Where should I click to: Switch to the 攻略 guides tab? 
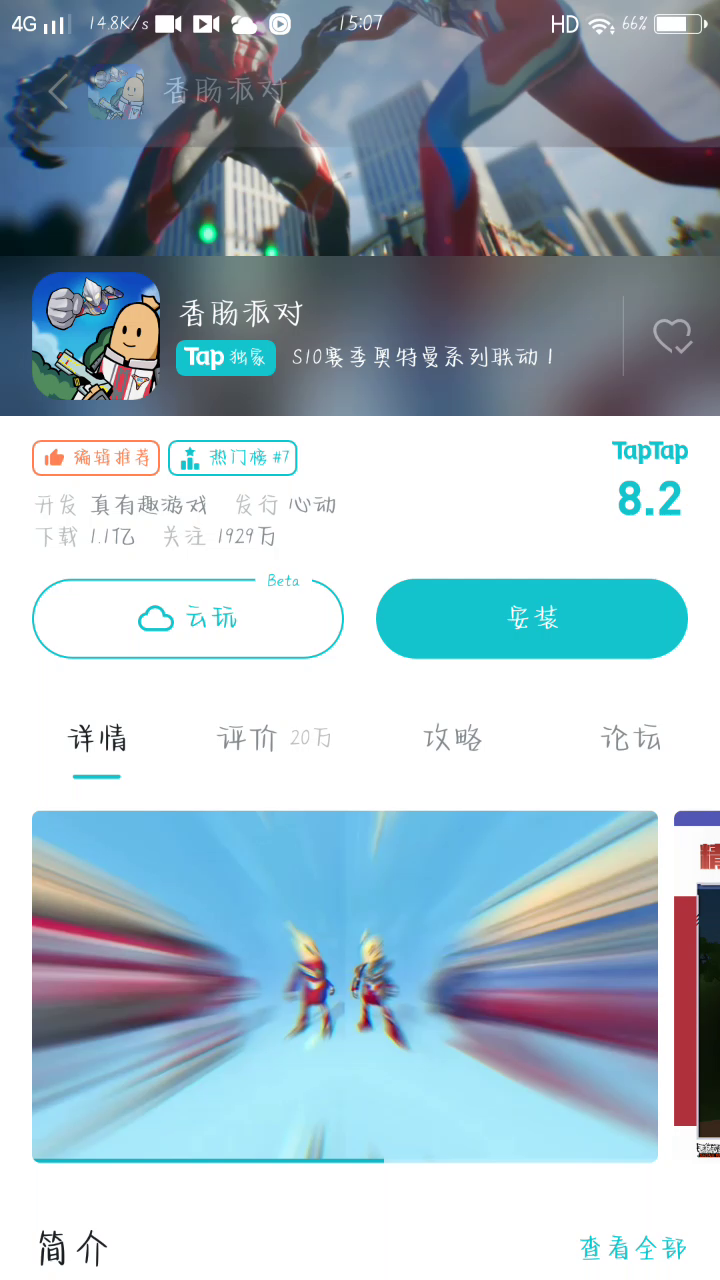(x=453, y=739)
